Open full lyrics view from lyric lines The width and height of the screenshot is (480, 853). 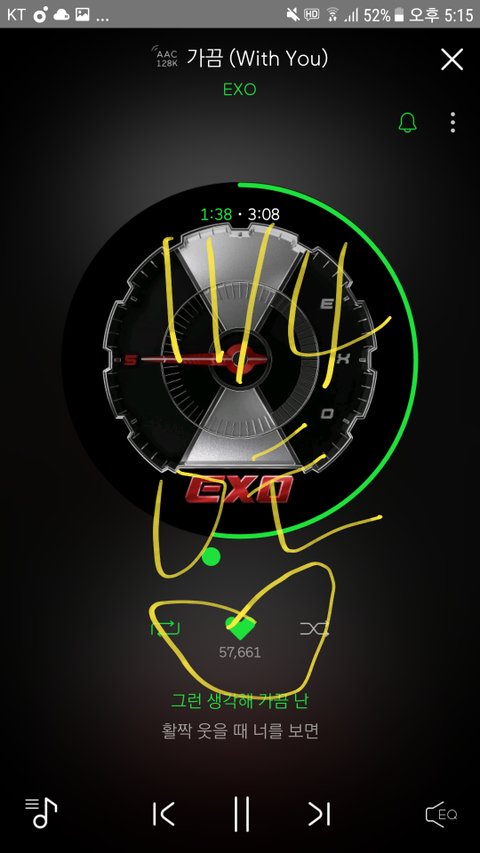pos(240,715)
